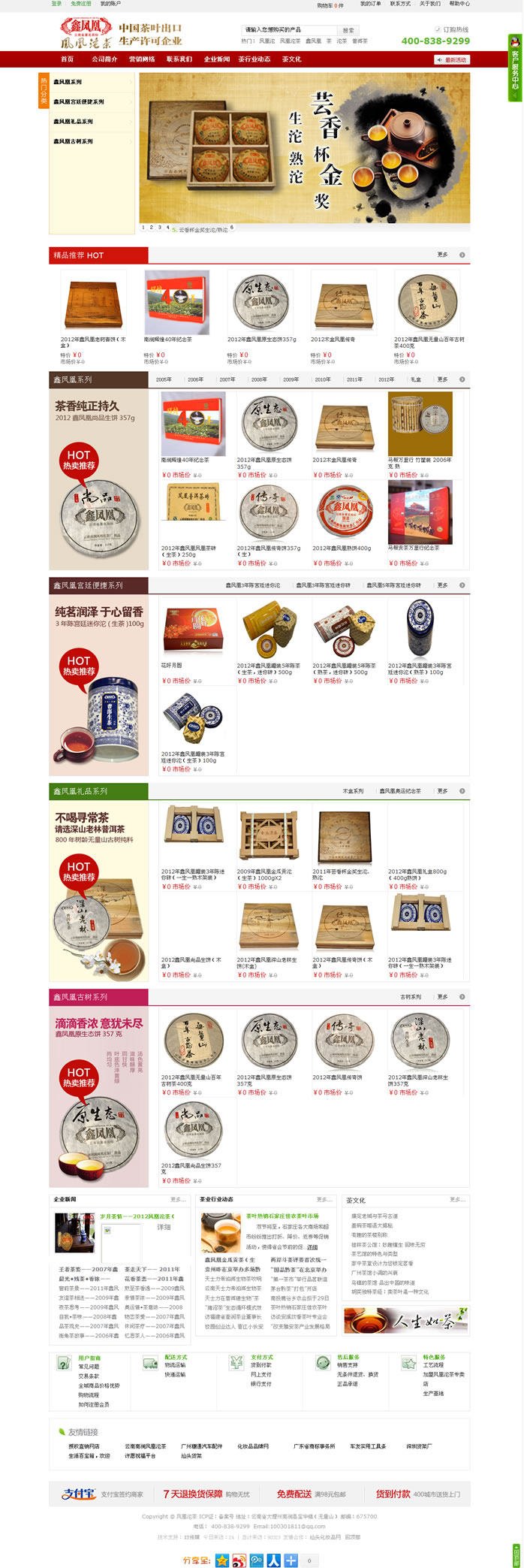The height and width of the screenshot is (1568, 524).
Task: Switch banner to slide 2
Action: click(x=151, y=228)
